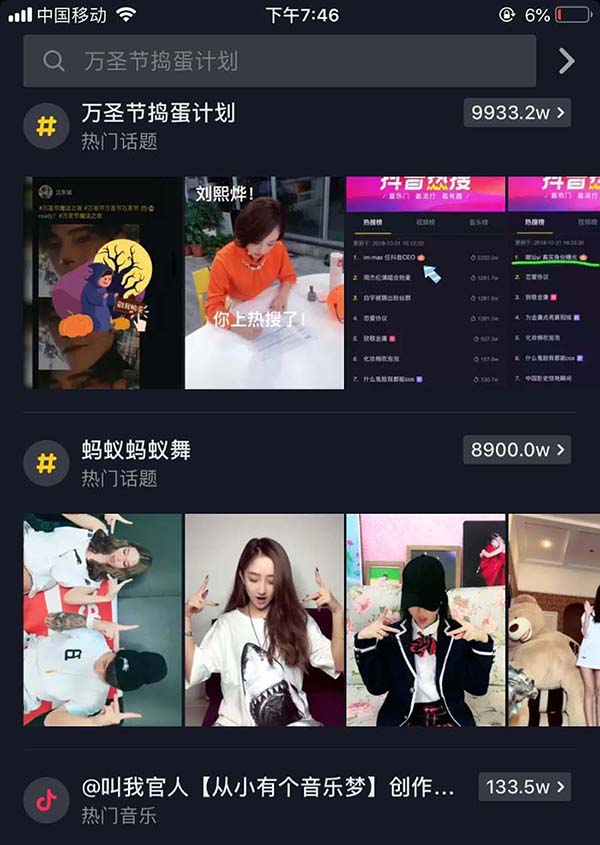Viewport: 600px width, 845px height.
Task: Open the 抖音热搜 ranking video with blue arrow
Action: [x=425, y=283]
